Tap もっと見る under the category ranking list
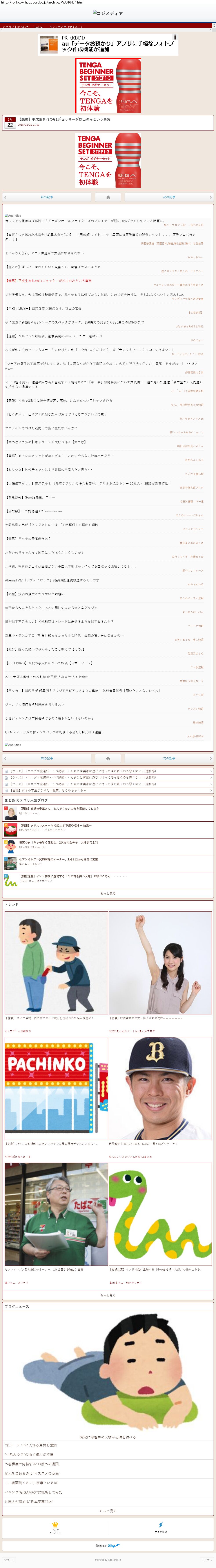Image resolution: width=216 pixels, height=1568 pixels. [108, 894]
